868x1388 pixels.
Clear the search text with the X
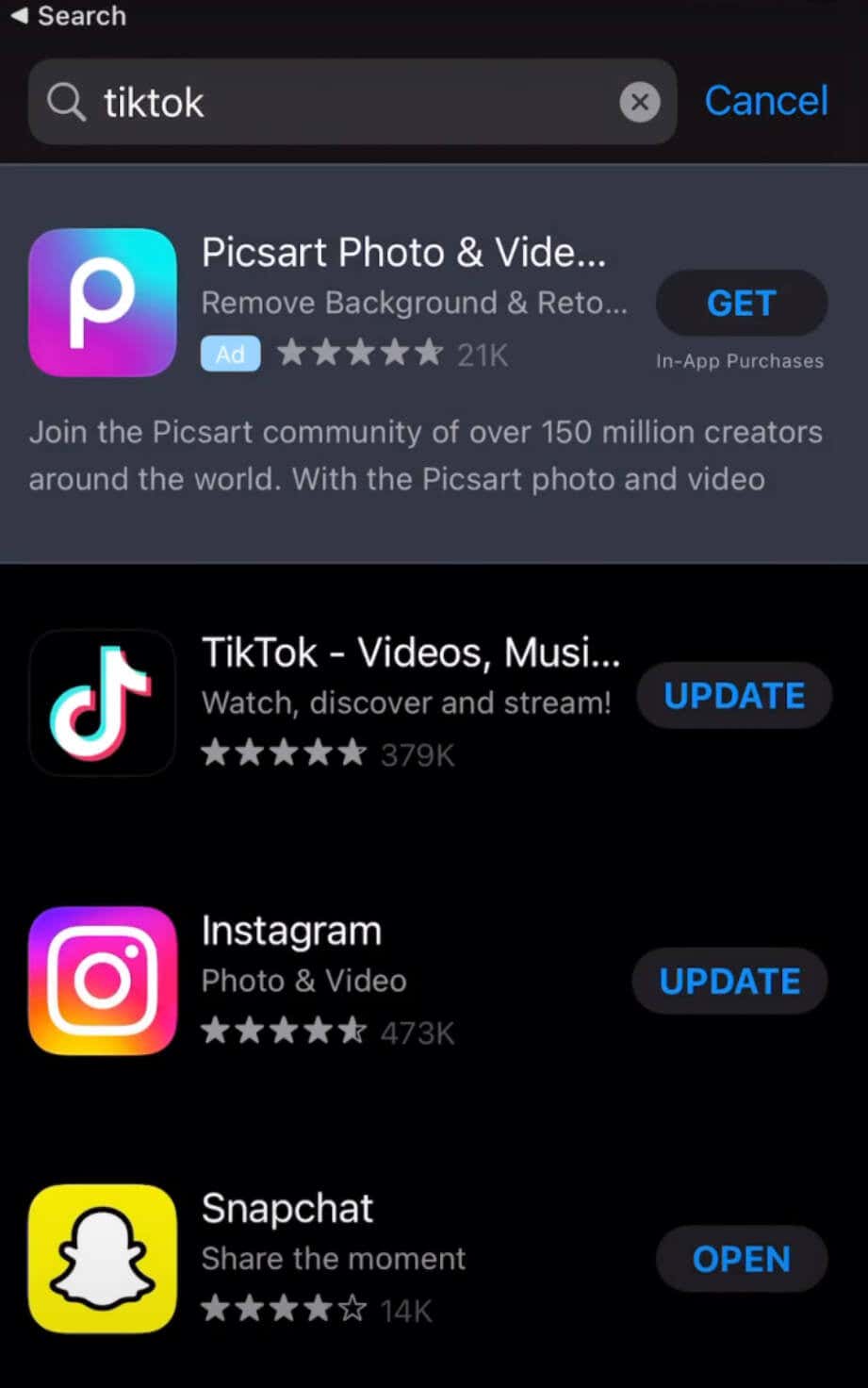tap(639, 102)
